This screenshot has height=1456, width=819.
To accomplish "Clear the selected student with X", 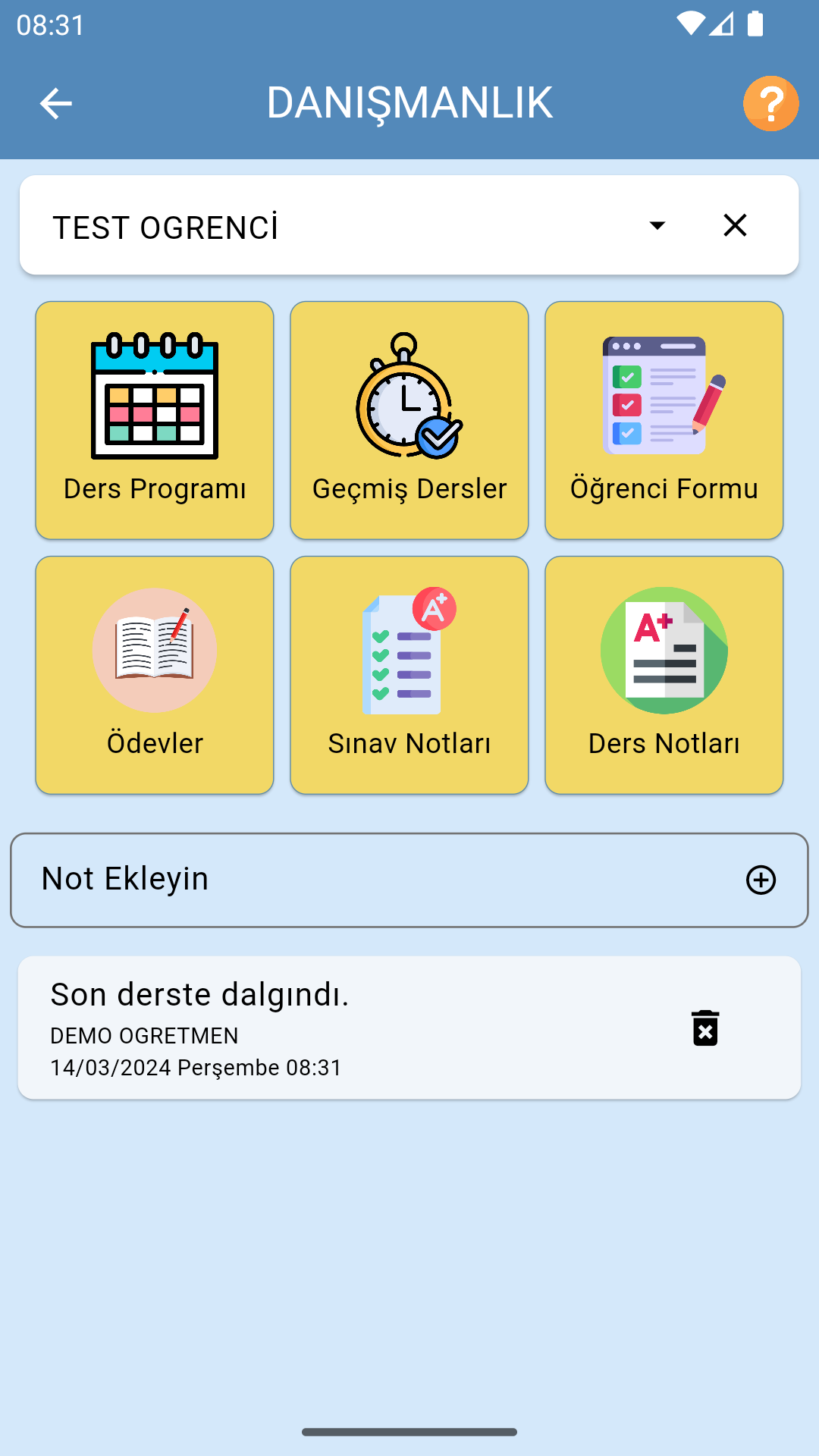I will 735,225.
